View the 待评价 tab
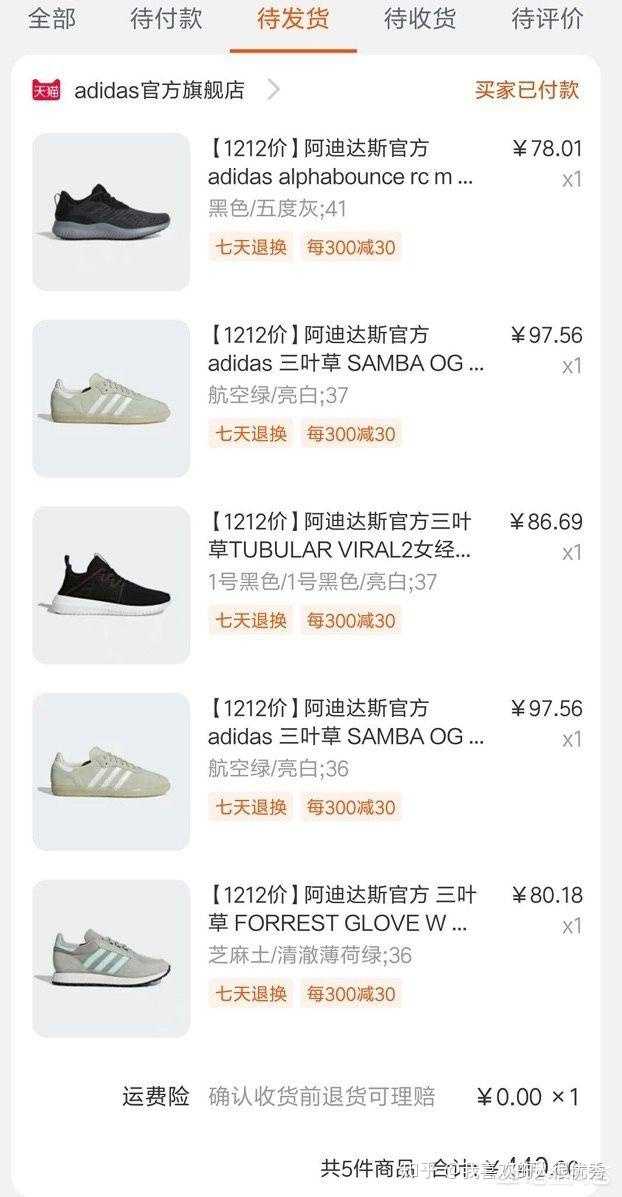Screen dimensions: 622x1197 [547, 19]
